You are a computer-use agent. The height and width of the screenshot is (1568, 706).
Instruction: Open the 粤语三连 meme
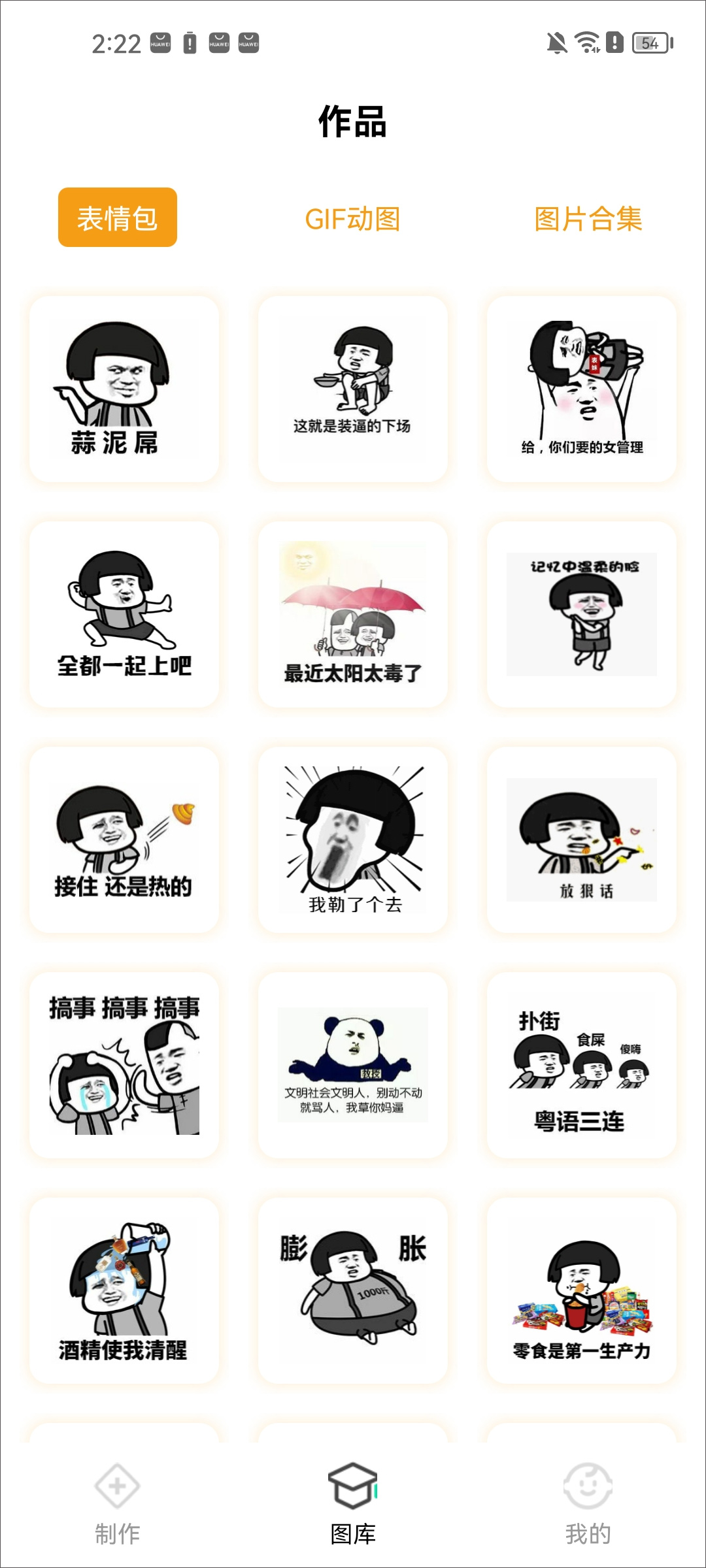[582, 1065]
